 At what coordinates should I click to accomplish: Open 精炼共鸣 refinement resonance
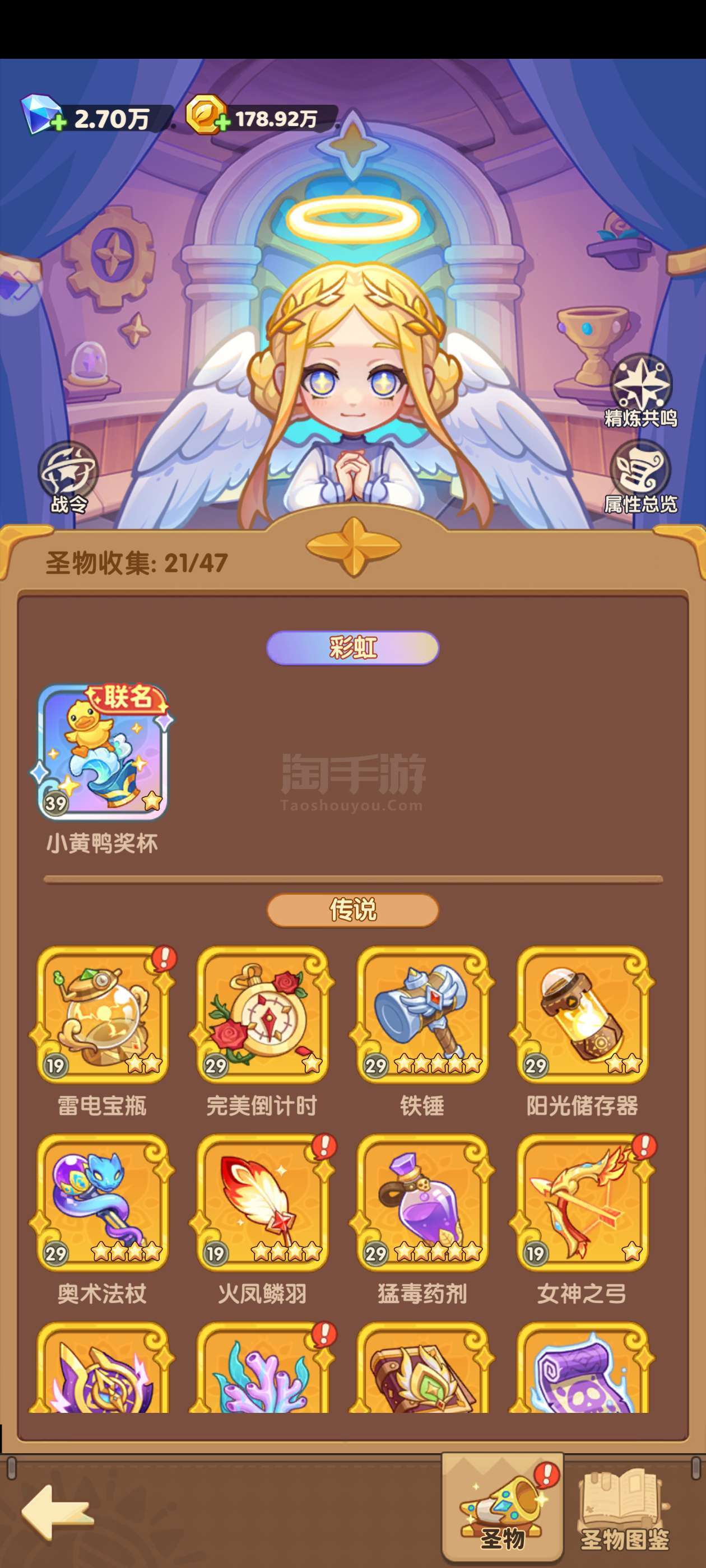tap(641, 391)
